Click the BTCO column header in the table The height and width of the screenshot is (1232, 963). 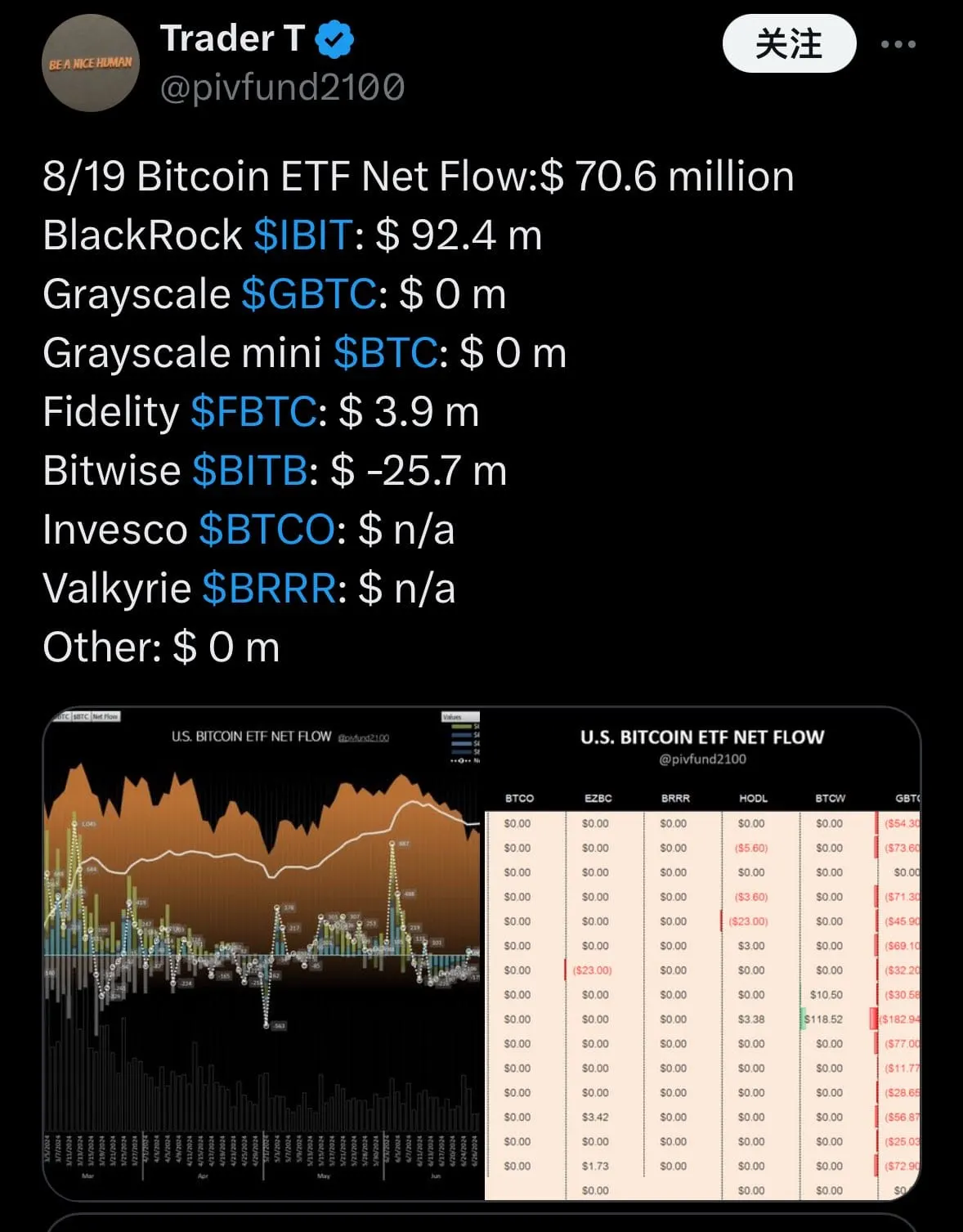(521, 799)
